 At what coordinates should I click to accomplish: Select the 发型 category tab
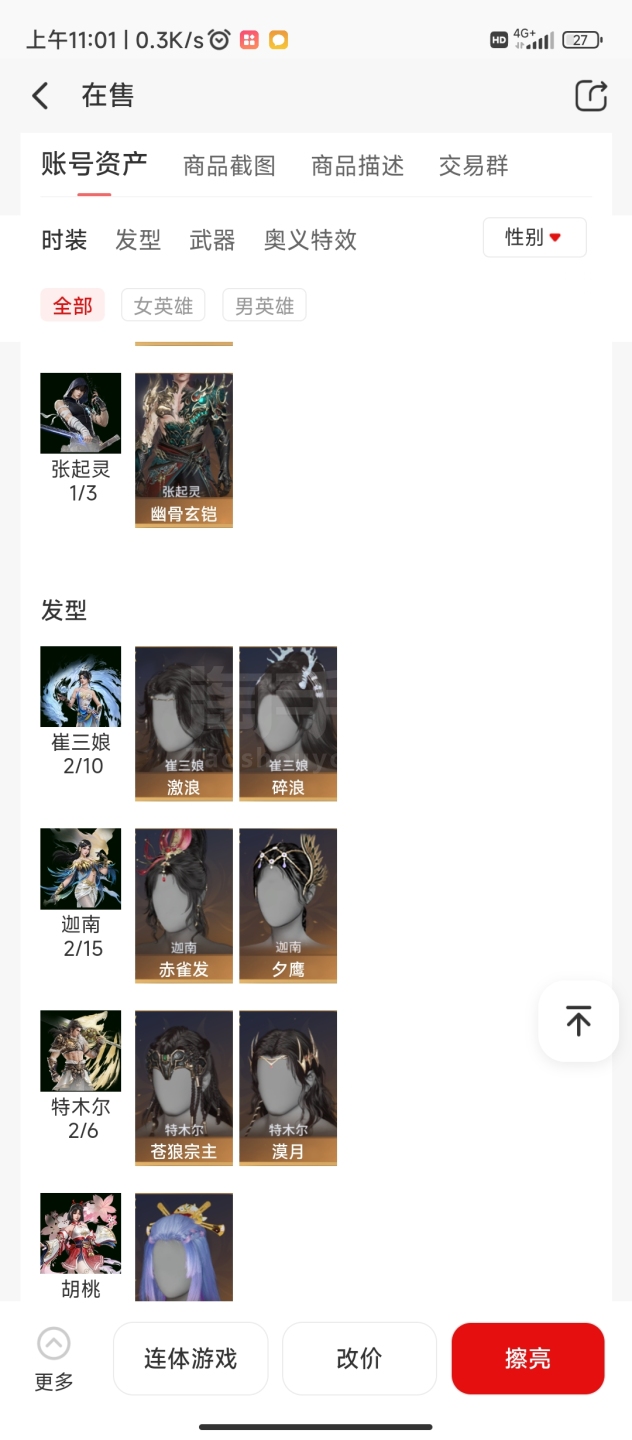pos(138,240)
